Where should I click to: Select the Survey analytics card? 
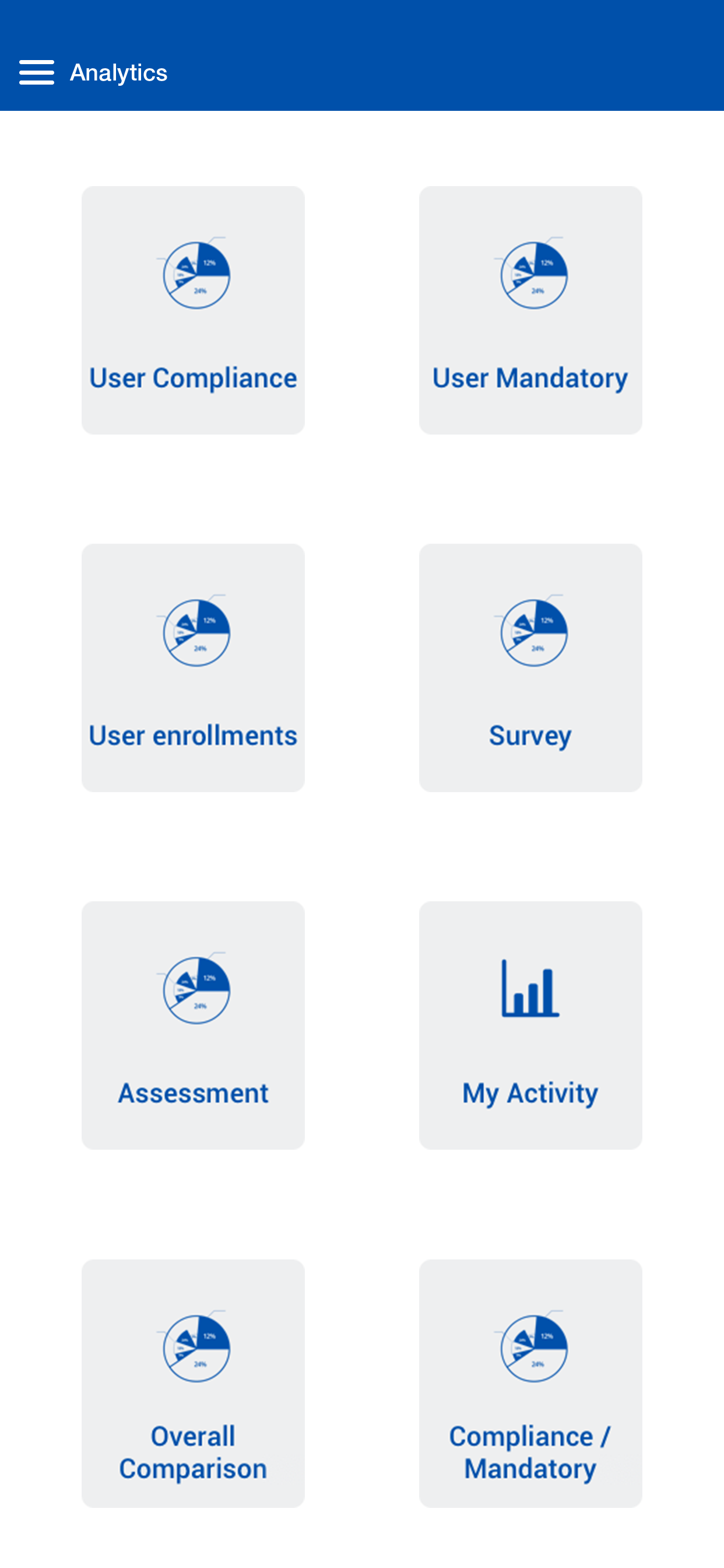click(x=530, y=667)
